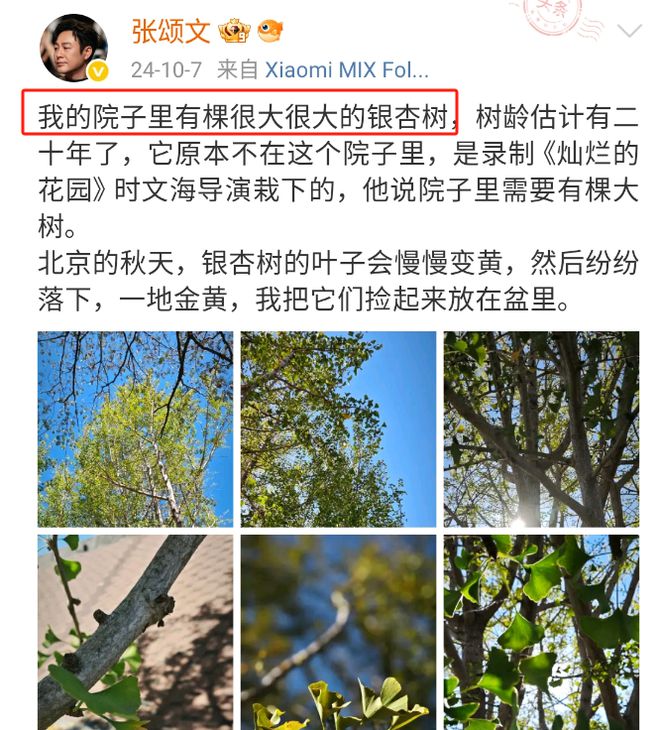View close-up of gray branch by roof
The width and height of the screenshot is (660, 730).
tap(135, 632)
